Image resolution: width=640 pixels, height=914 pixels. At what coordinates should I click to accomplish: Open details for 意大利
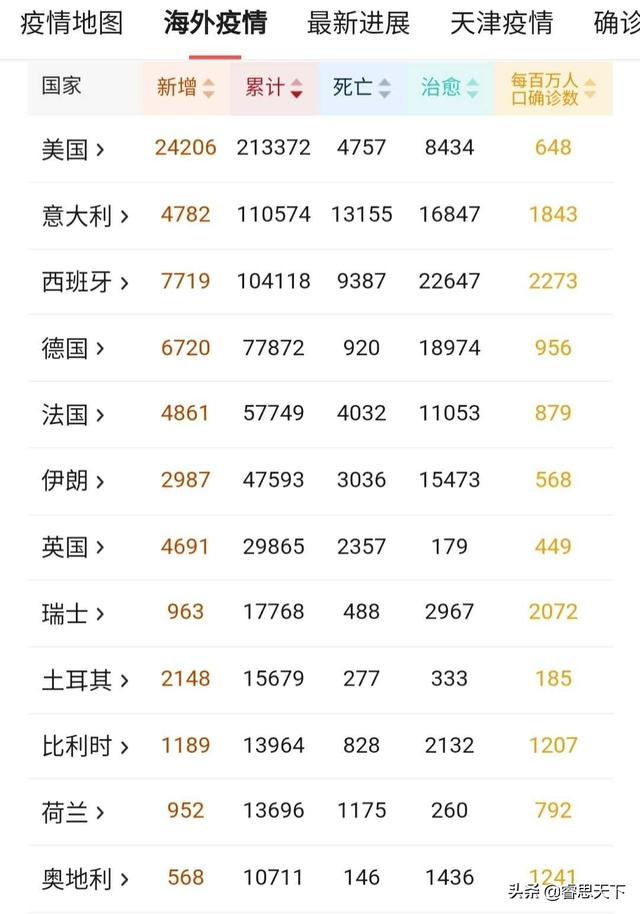85,215
